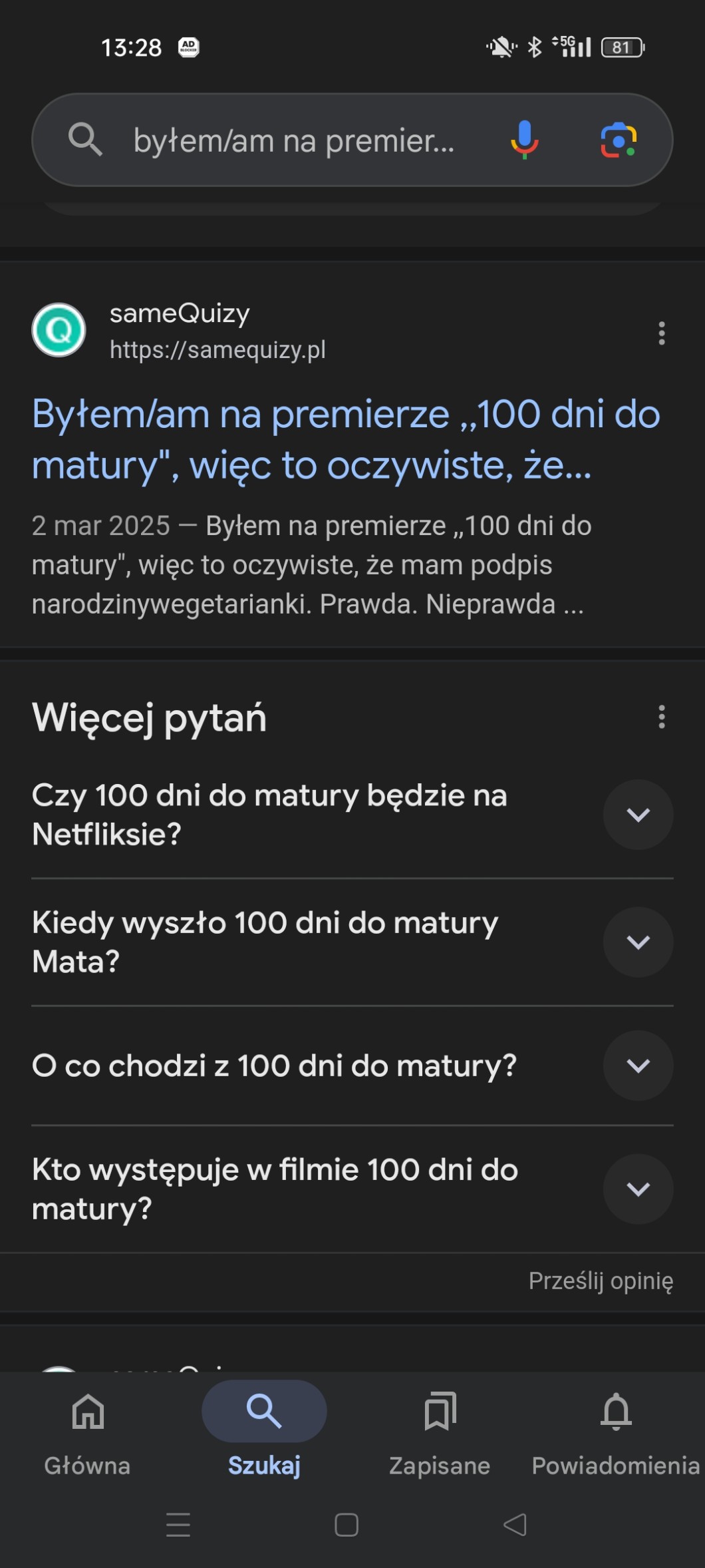Start voice search with microphone
The width and height of the screenshot is (705, 1568).
coord(524,139)
